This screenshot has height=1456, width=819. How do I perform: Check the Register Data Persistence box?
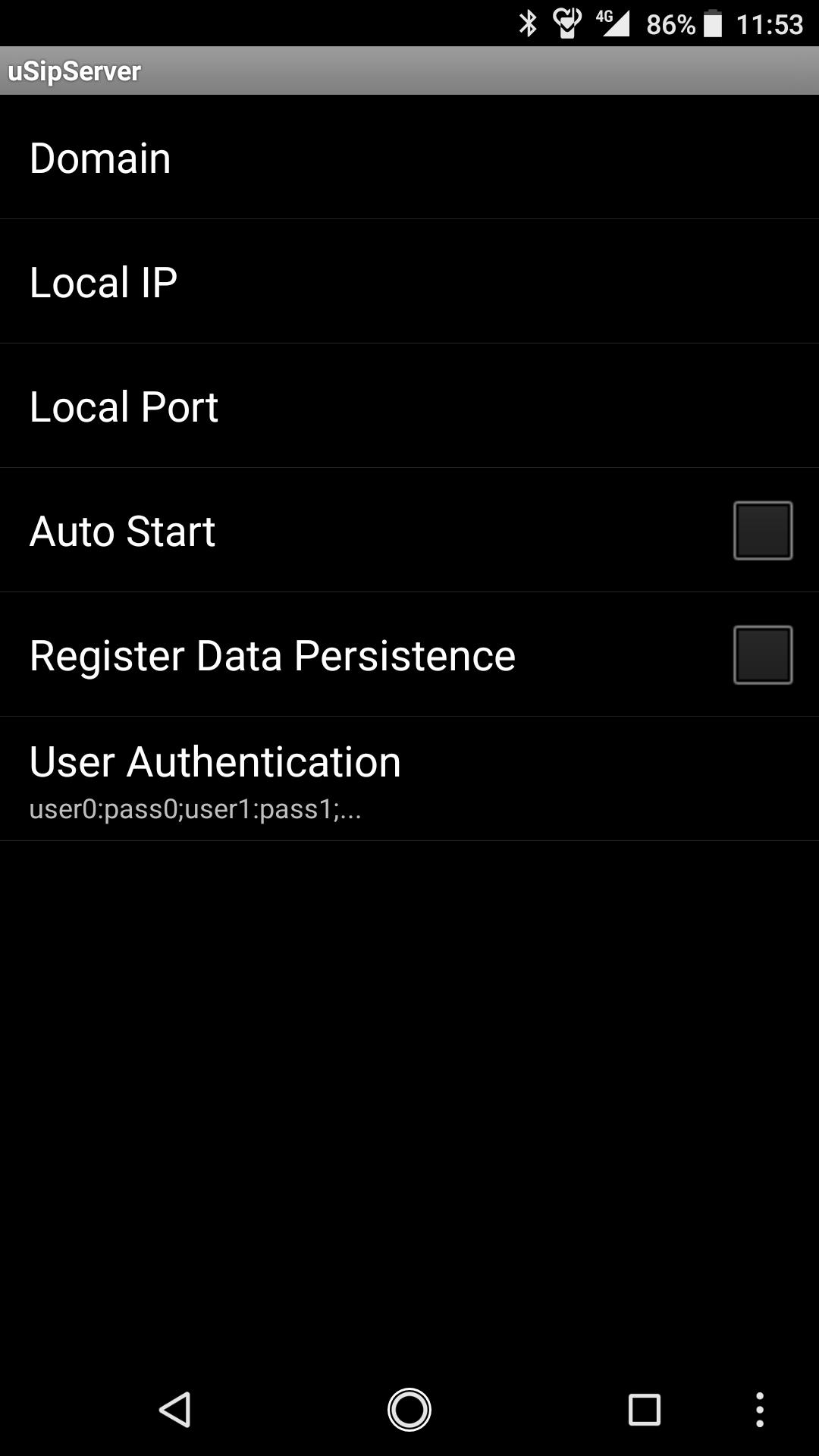coord(761,654)
